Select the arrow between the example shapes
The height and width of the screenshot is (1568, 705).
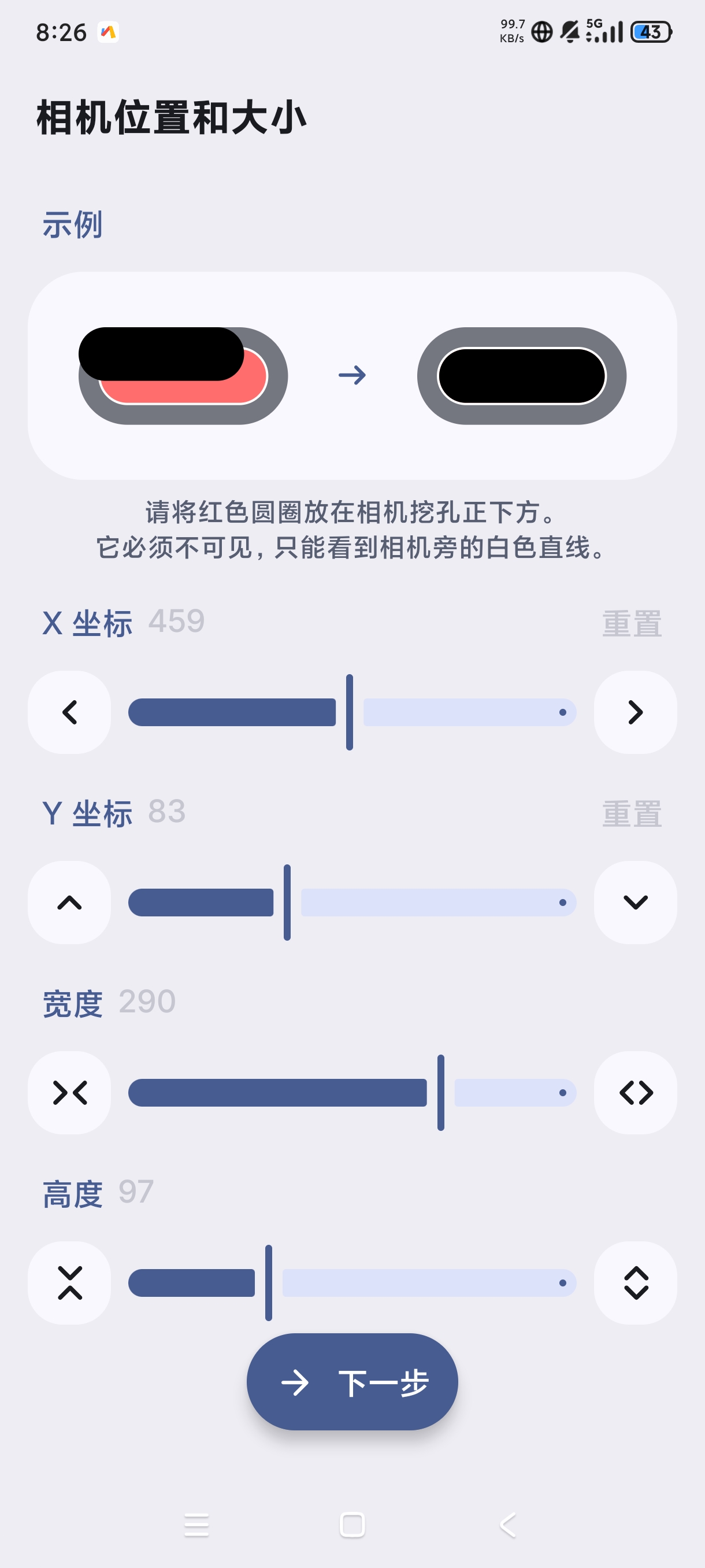pyautogui.click(x=351, y=376)
